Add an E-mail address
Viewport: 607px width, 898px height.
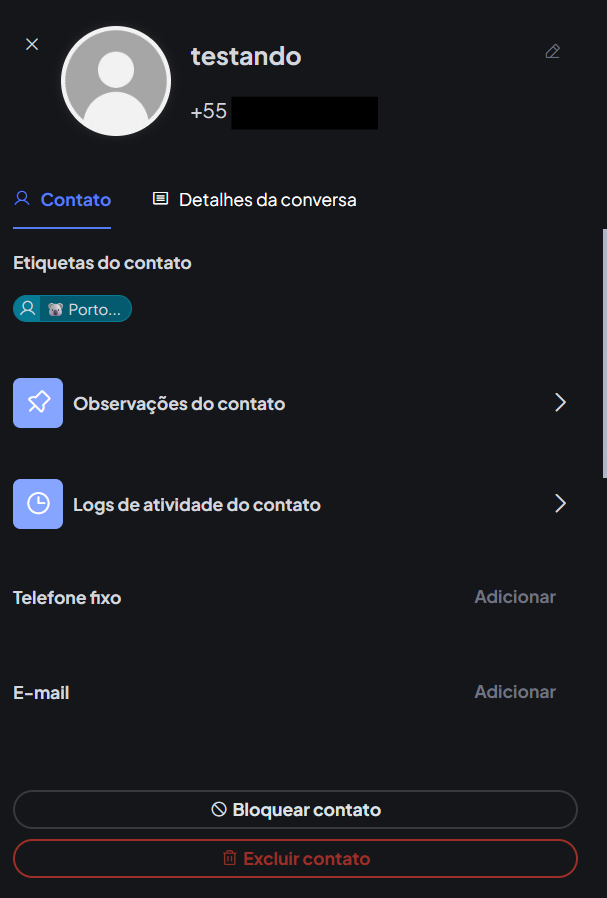point(514,692)
